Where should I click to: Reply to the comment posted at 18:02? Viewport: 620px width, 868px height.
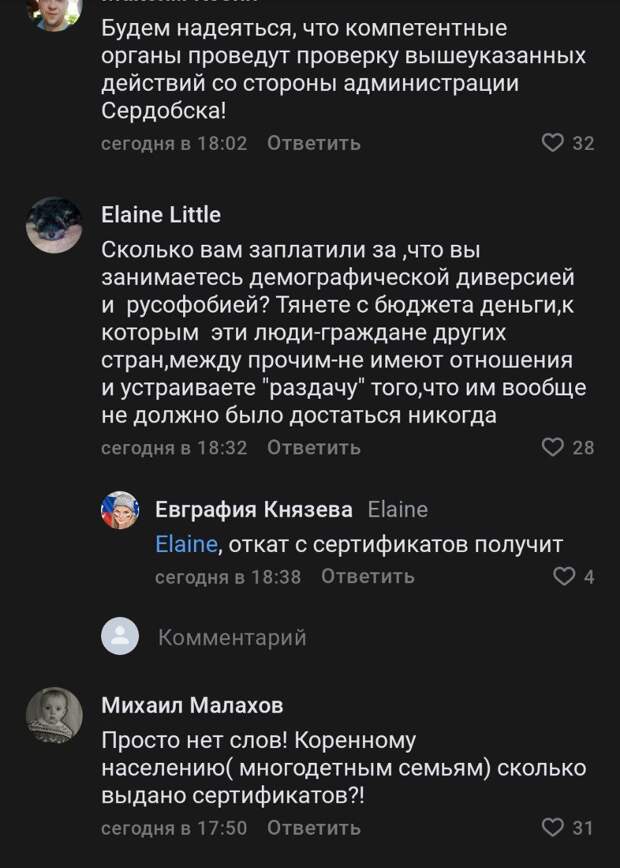tap(314, 143)
